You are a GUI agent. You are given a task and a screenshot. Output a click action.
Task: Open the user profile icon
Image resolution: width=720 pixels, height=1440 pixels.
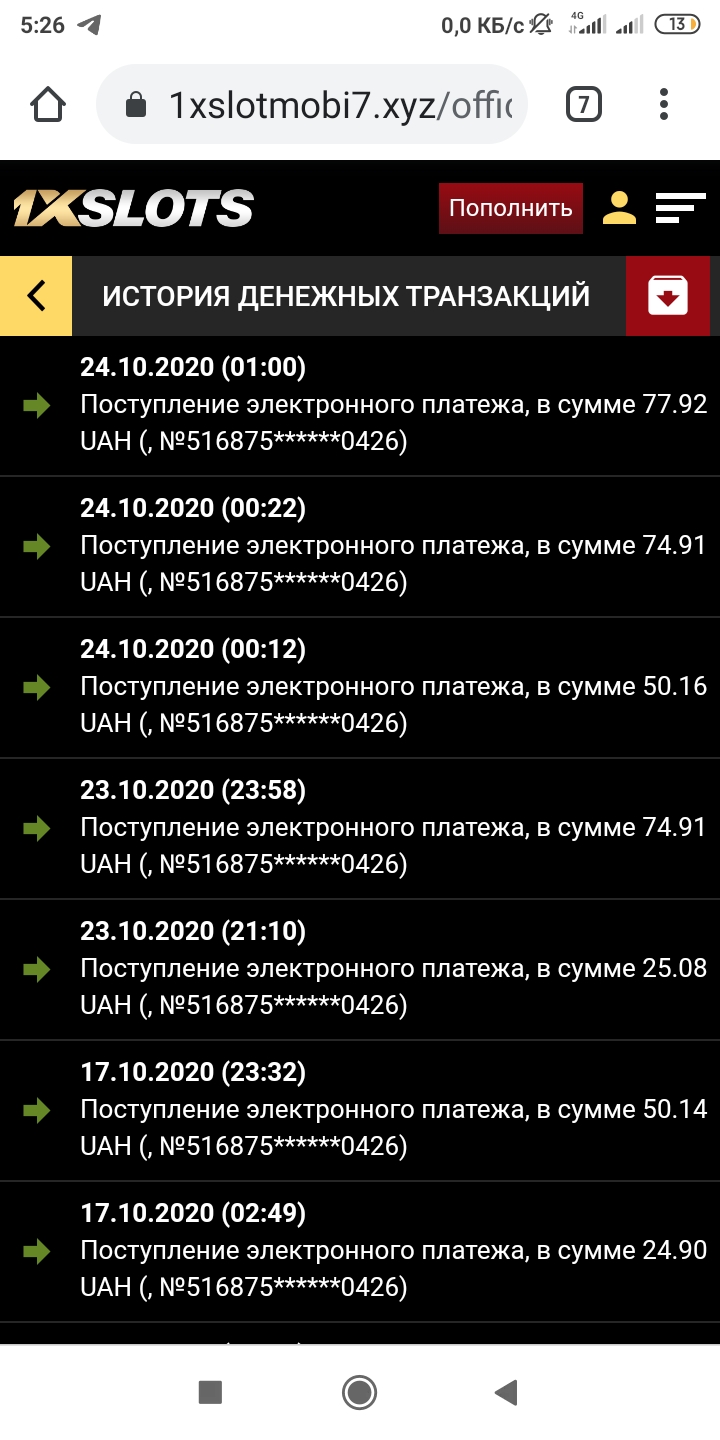(619, 208)
